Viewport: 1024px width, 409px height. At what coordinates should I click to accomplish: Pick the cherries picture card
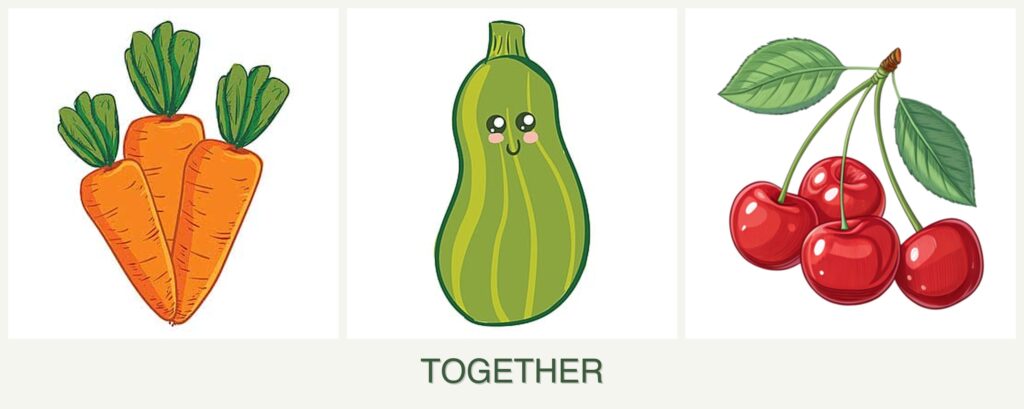pyautogui.click(x=850, y=174)
